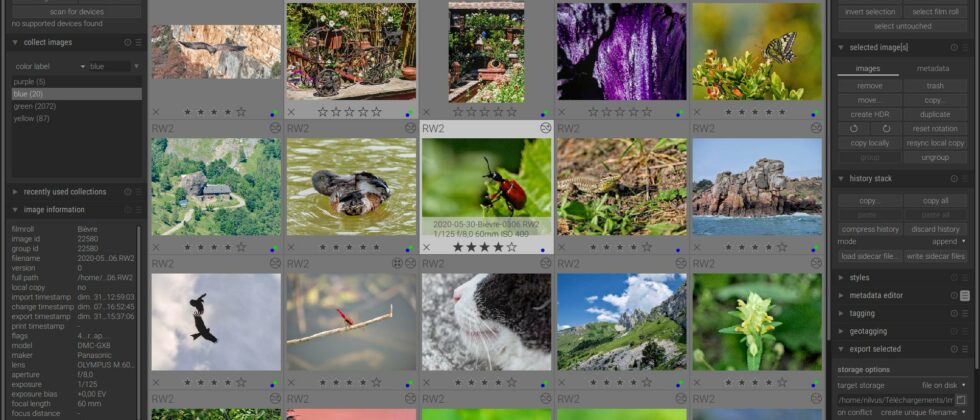Viewport: 980px width, 420px height.
Task: Click the scan for devices button
Action: click(70, 11)
